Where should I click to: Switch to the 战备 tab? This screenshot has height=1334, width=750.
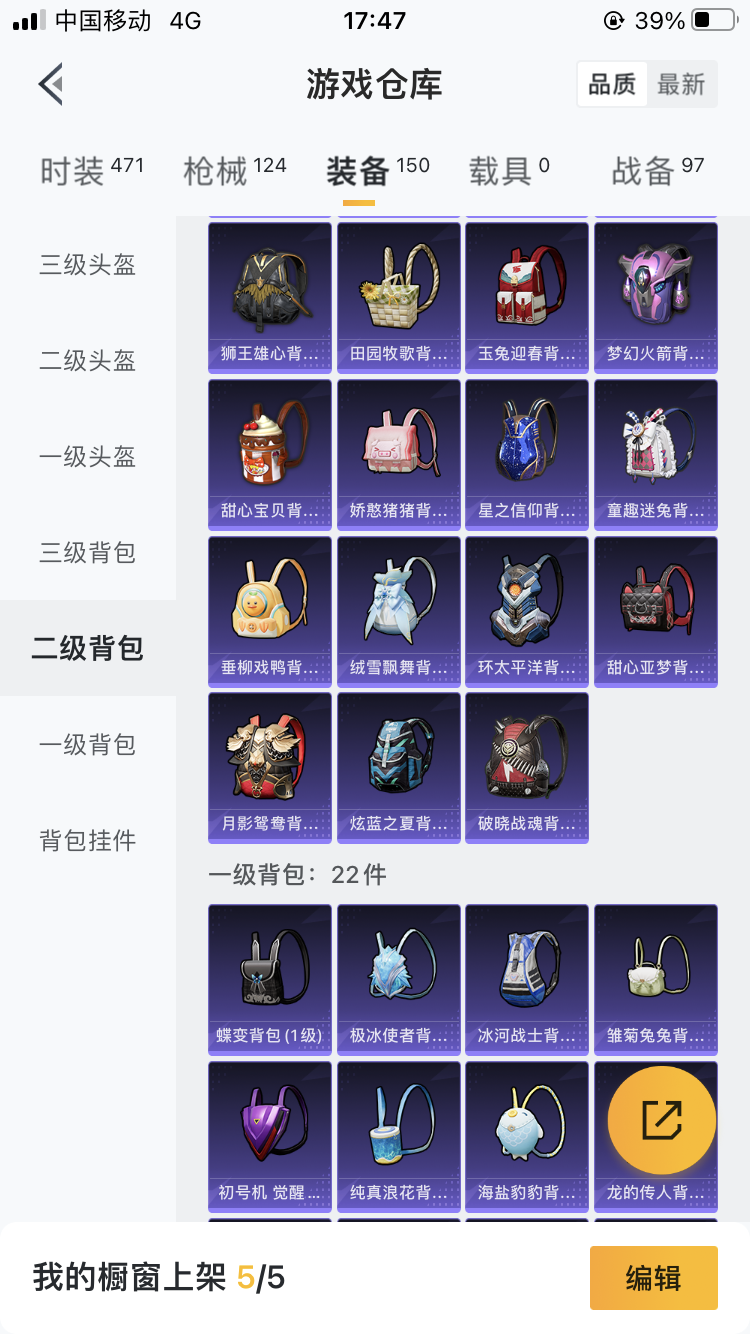(657, 172)
